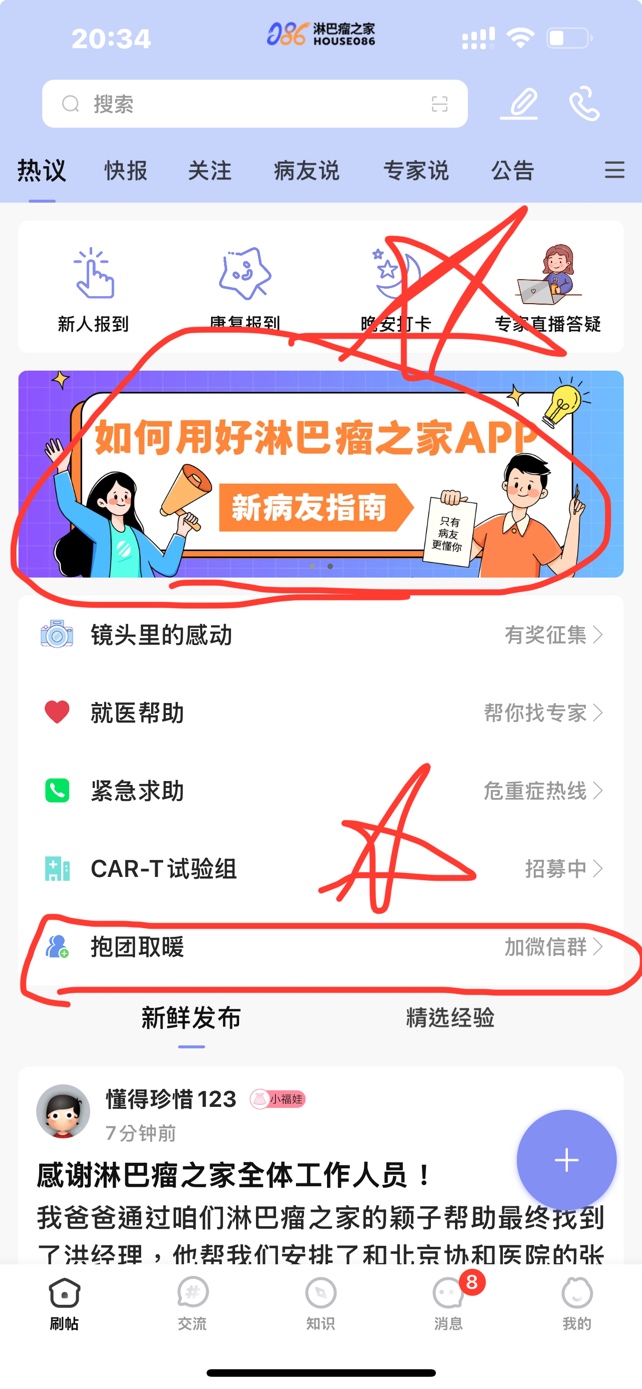The image size is (642, 1389).
Task: Open the pen compose icon
Action: point(520,104)
